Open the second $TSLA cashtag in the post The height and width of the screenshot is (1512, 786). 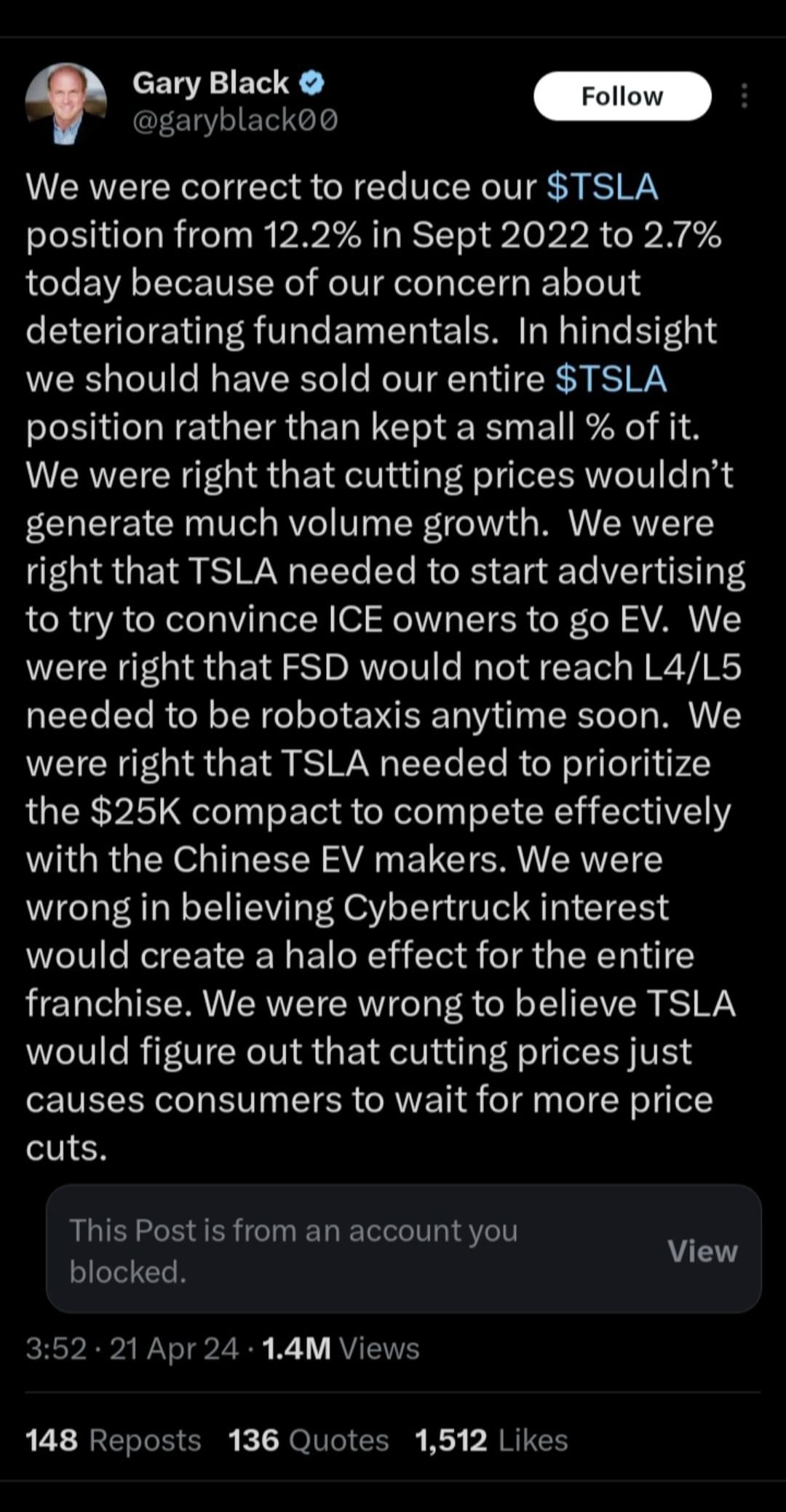610,378
